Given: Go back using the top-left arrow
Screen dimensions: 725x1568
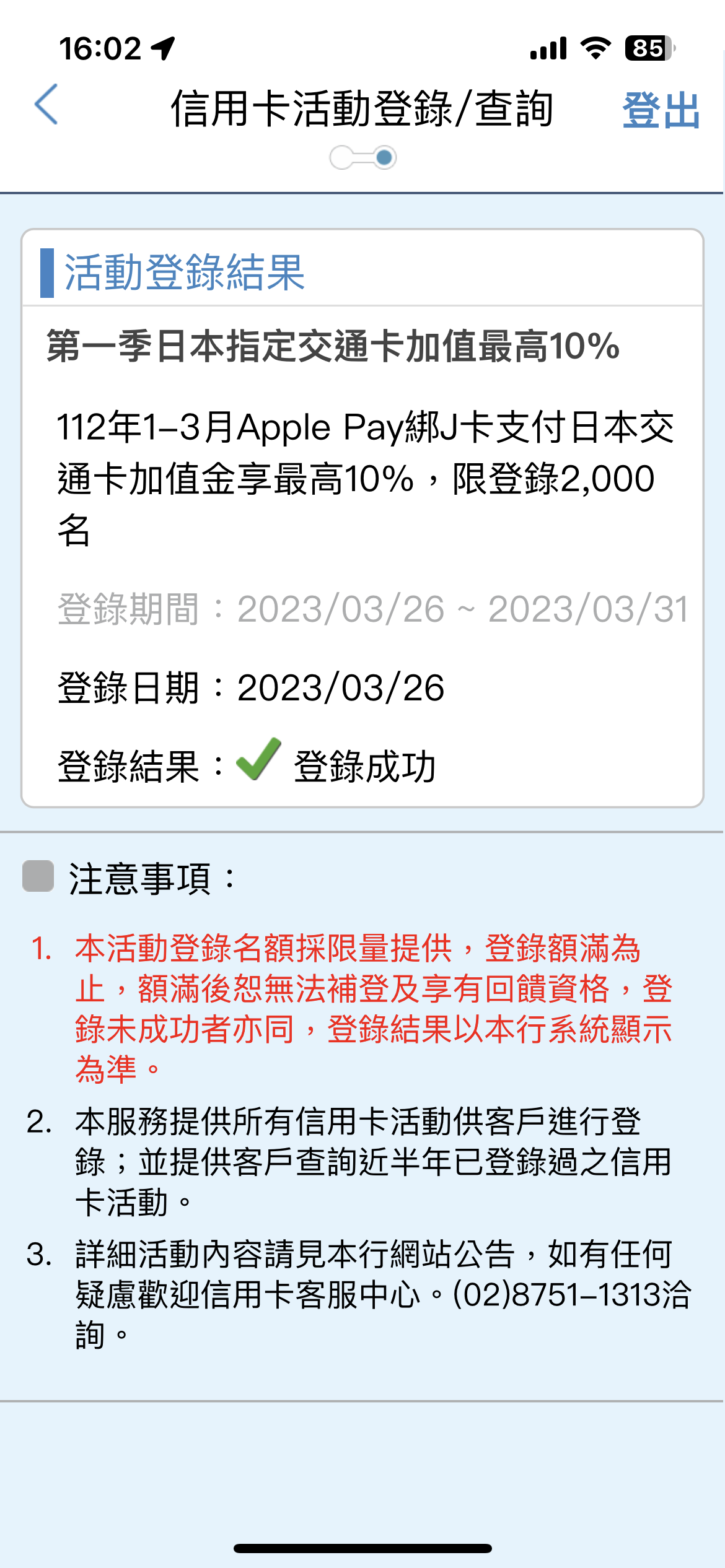Looking at the screenshot, I should click(46, 105).
